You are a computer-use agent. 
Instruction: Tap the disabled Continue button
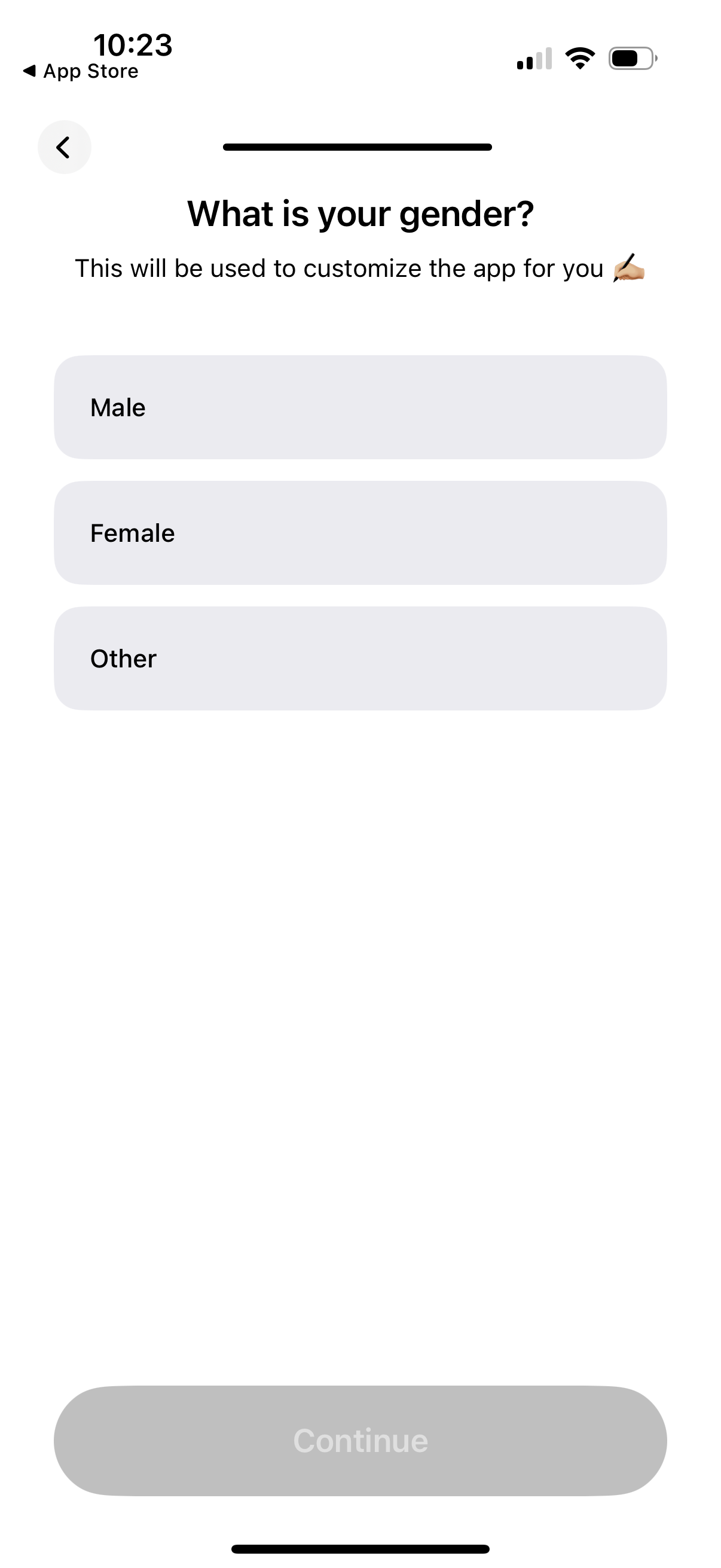(x=360, y=1440)
